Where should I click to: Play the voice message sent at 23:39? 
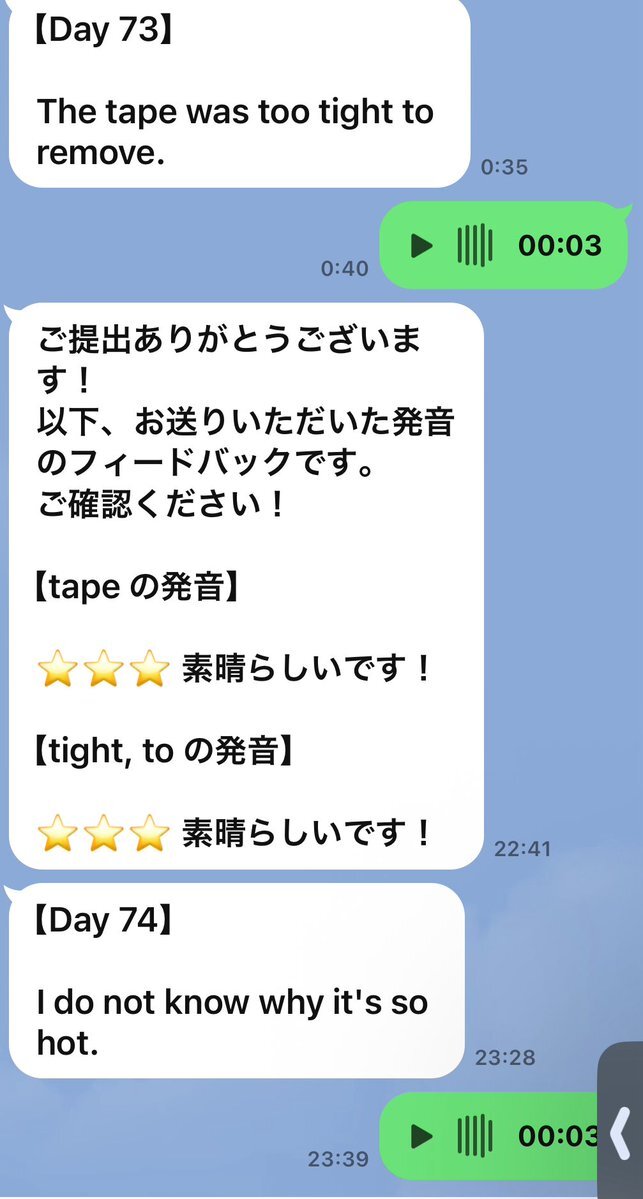pyautogui.click(x=423, y=1135)
